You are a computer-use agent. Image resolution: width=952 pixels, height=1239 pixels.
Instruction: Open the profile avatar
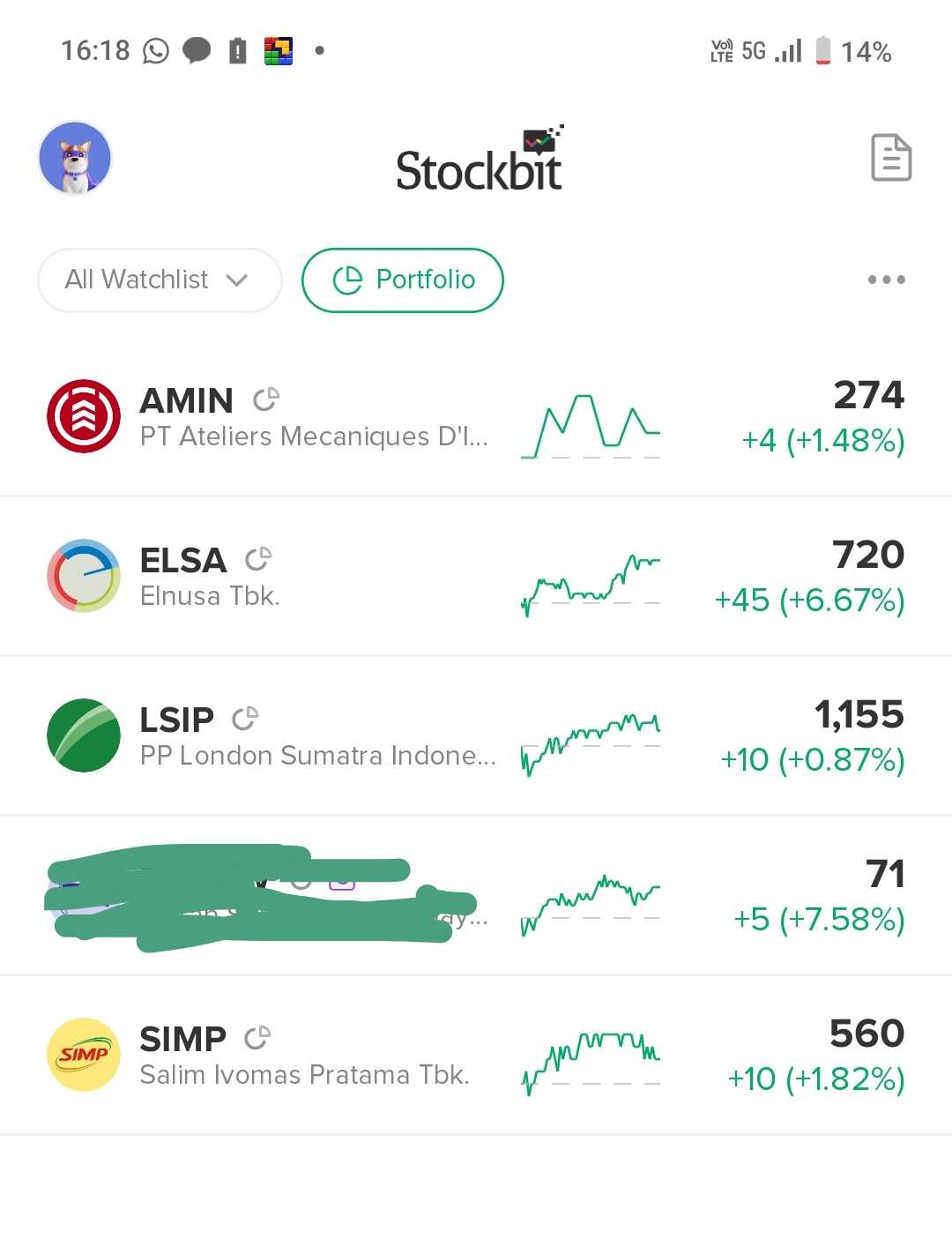75,159
